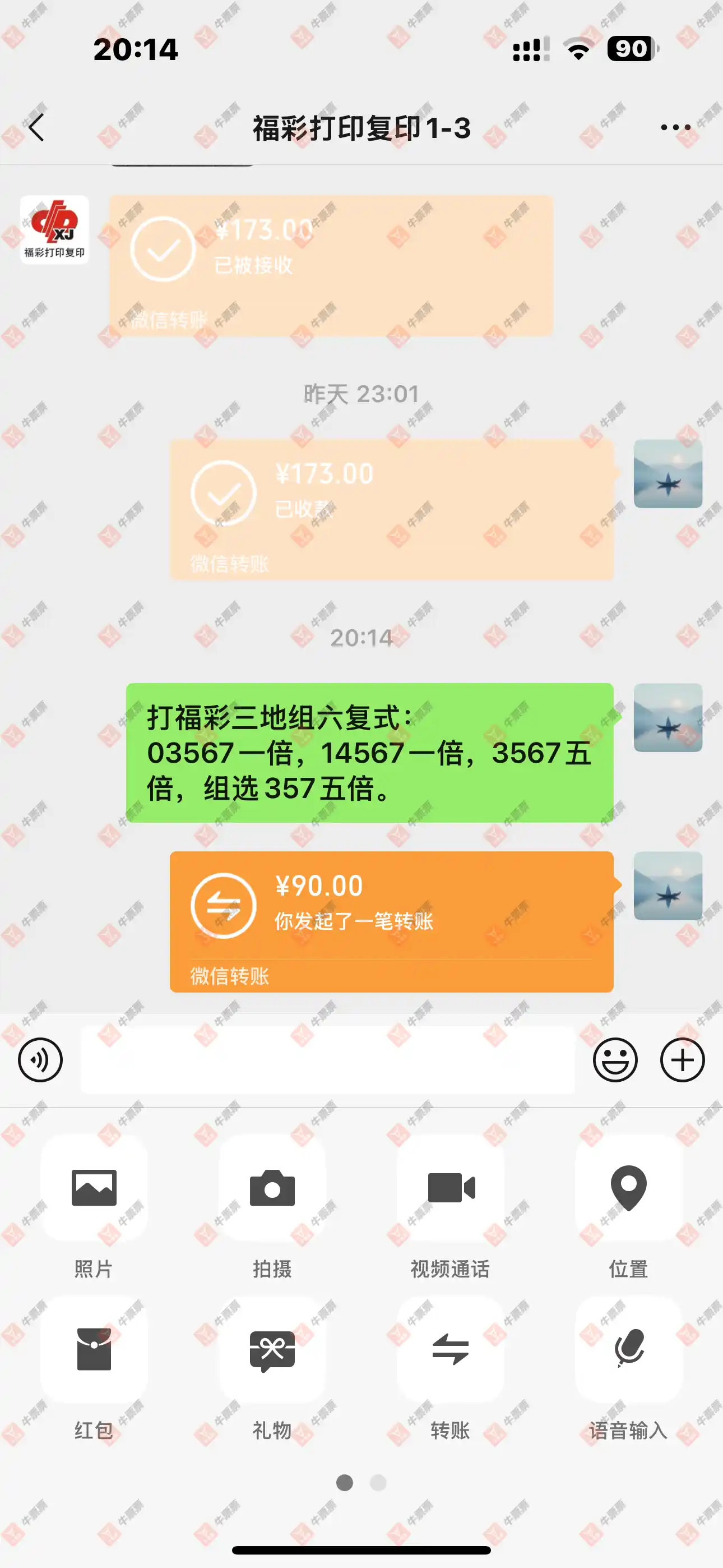Open the ¥173.00 已被接收 transfer

pyautogui.click(x=331, y=265)
